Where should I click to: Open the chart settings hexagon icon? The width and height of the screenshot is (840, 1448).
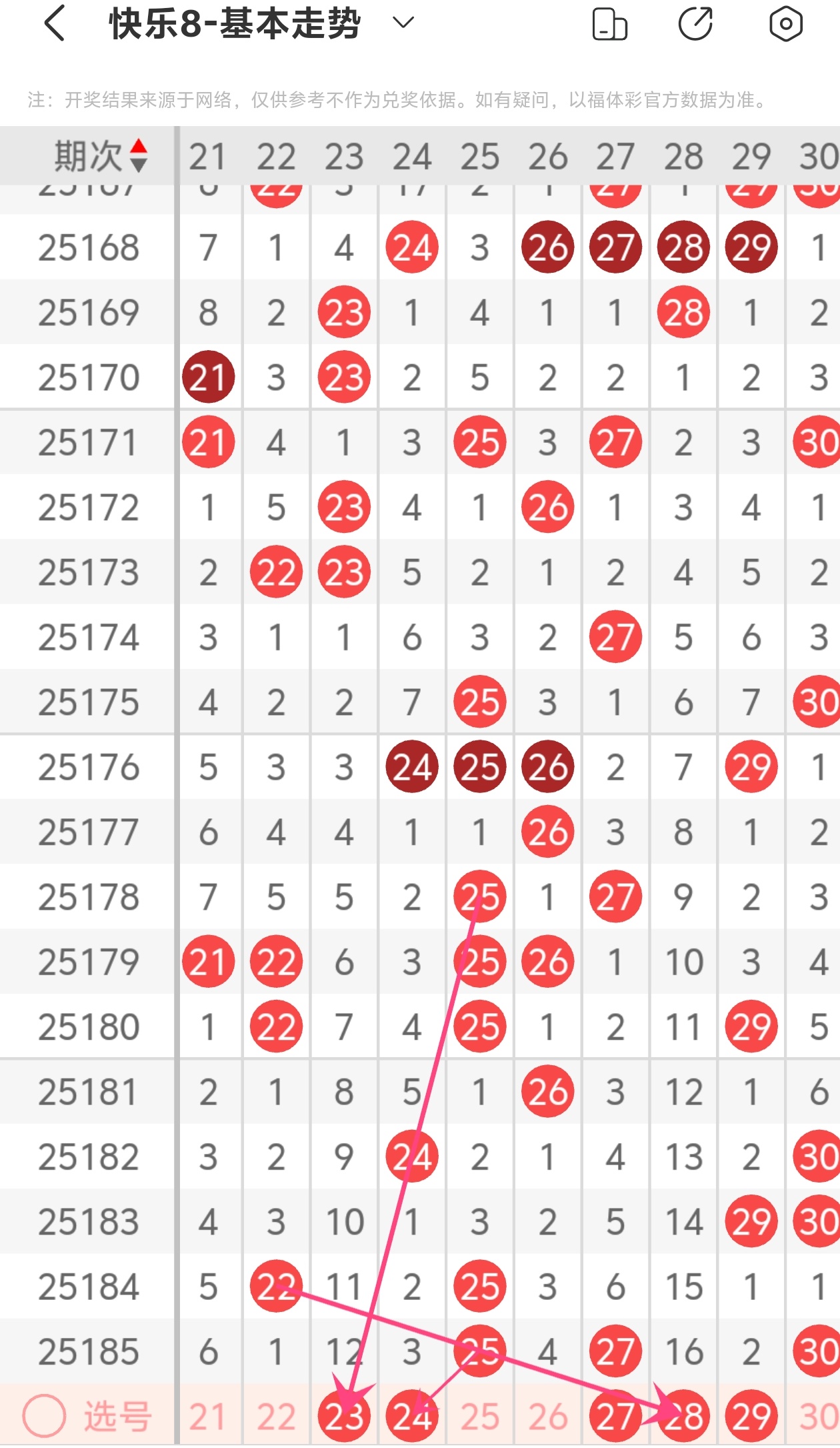click(785, 24)
